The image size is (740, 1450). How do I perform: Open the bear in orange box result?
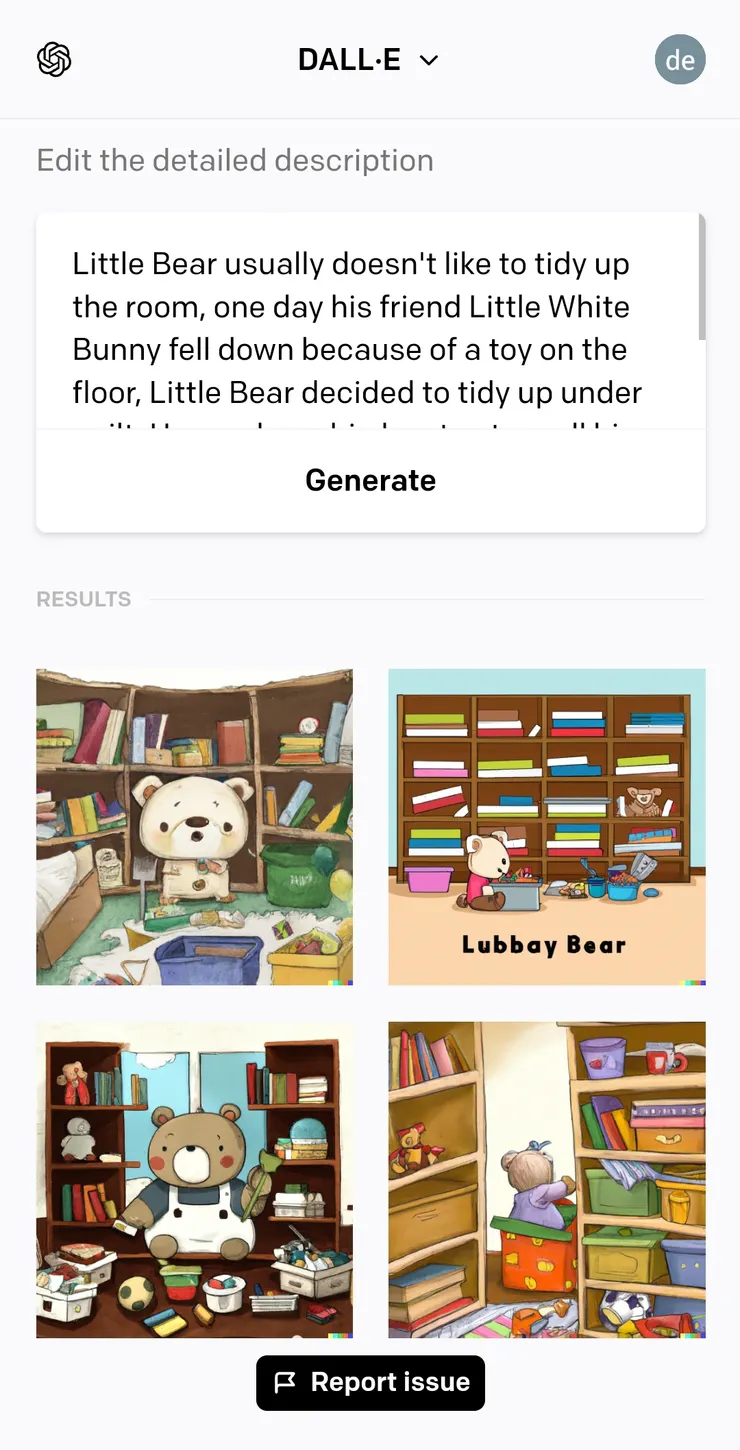547,1179
